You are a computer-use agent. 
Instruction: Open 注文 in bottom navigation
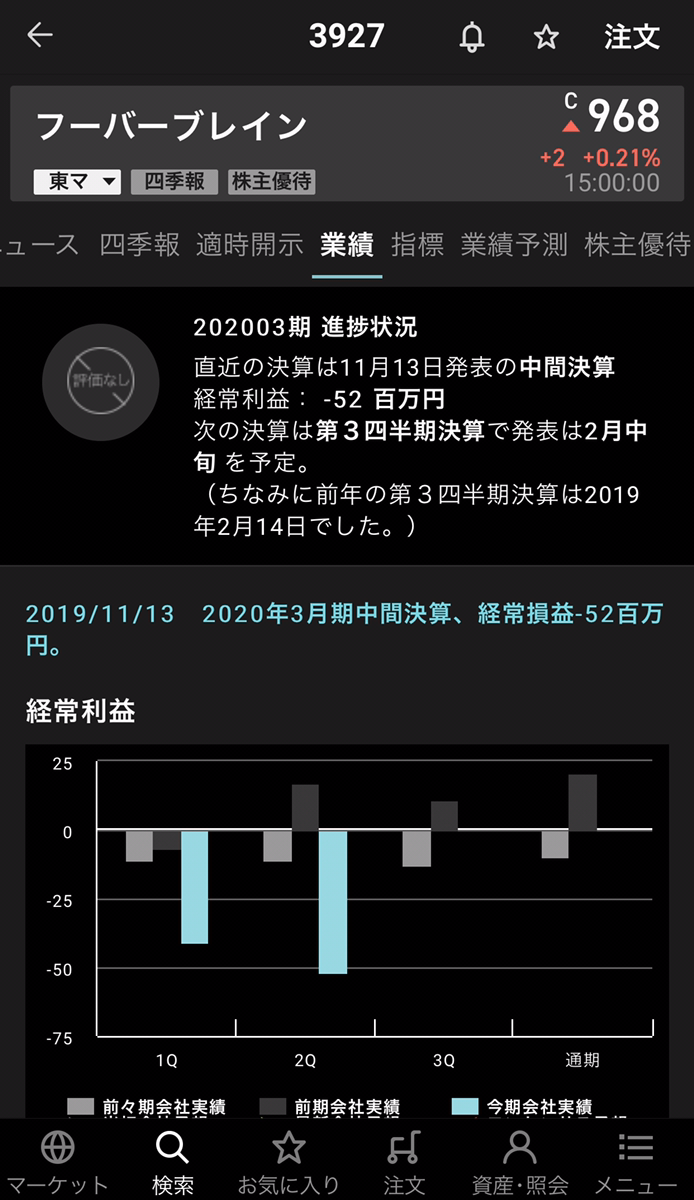coord(404,1162)
